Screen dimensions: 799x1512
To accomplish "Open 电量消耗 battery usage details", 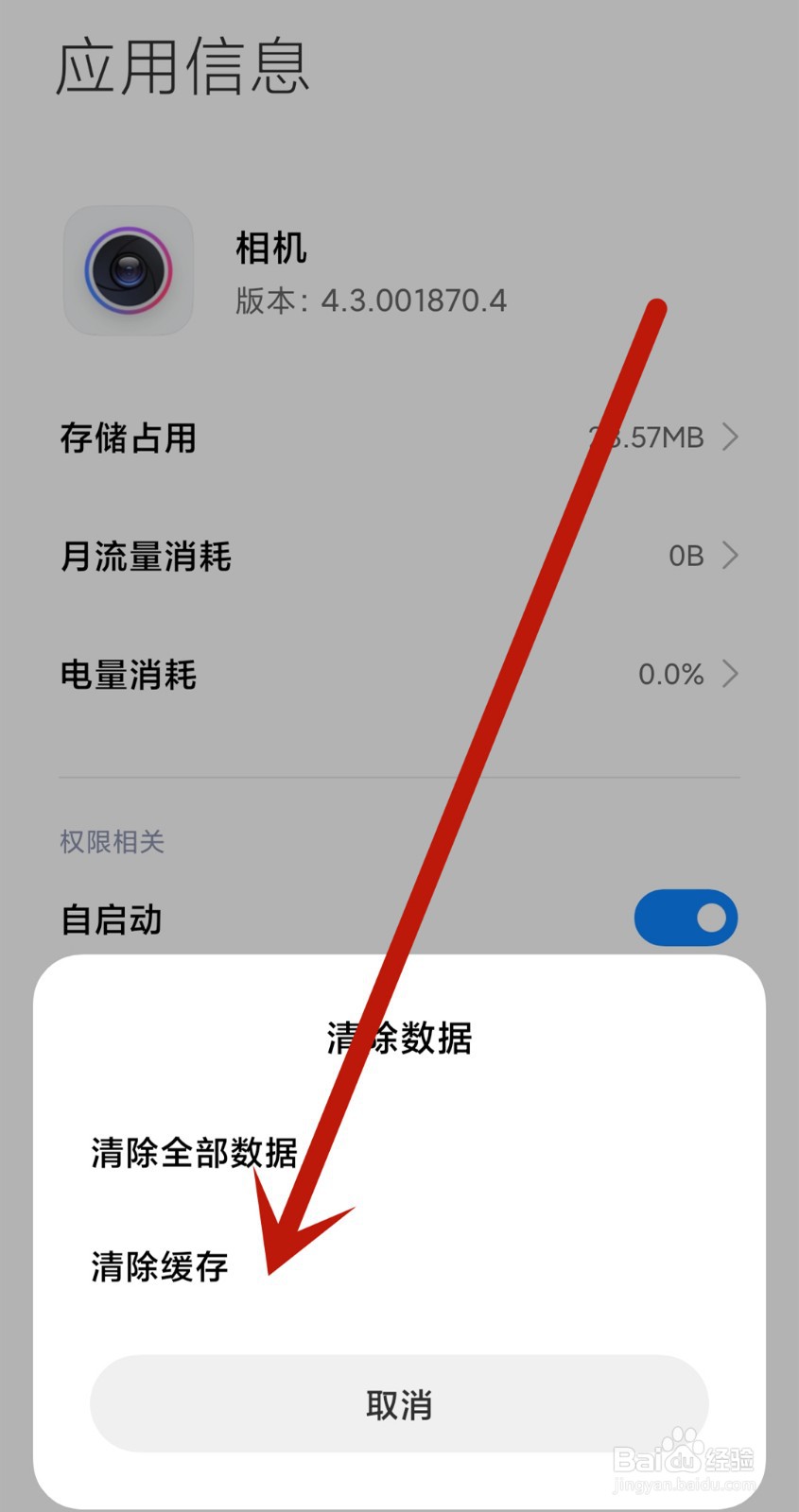I will (x=397, y=675).
